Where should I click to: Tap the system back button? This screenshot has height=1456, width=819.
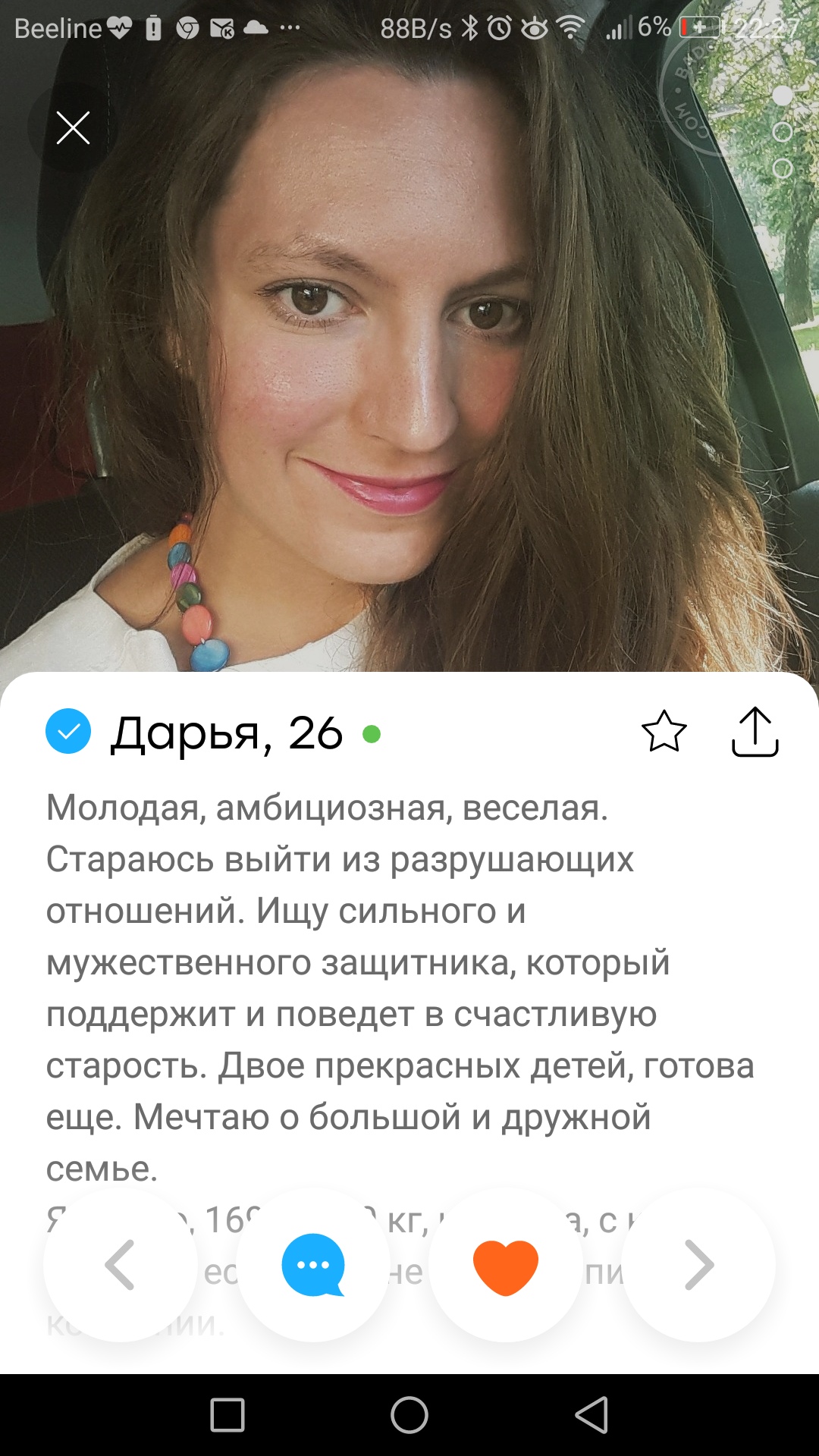pos(591,1415)
